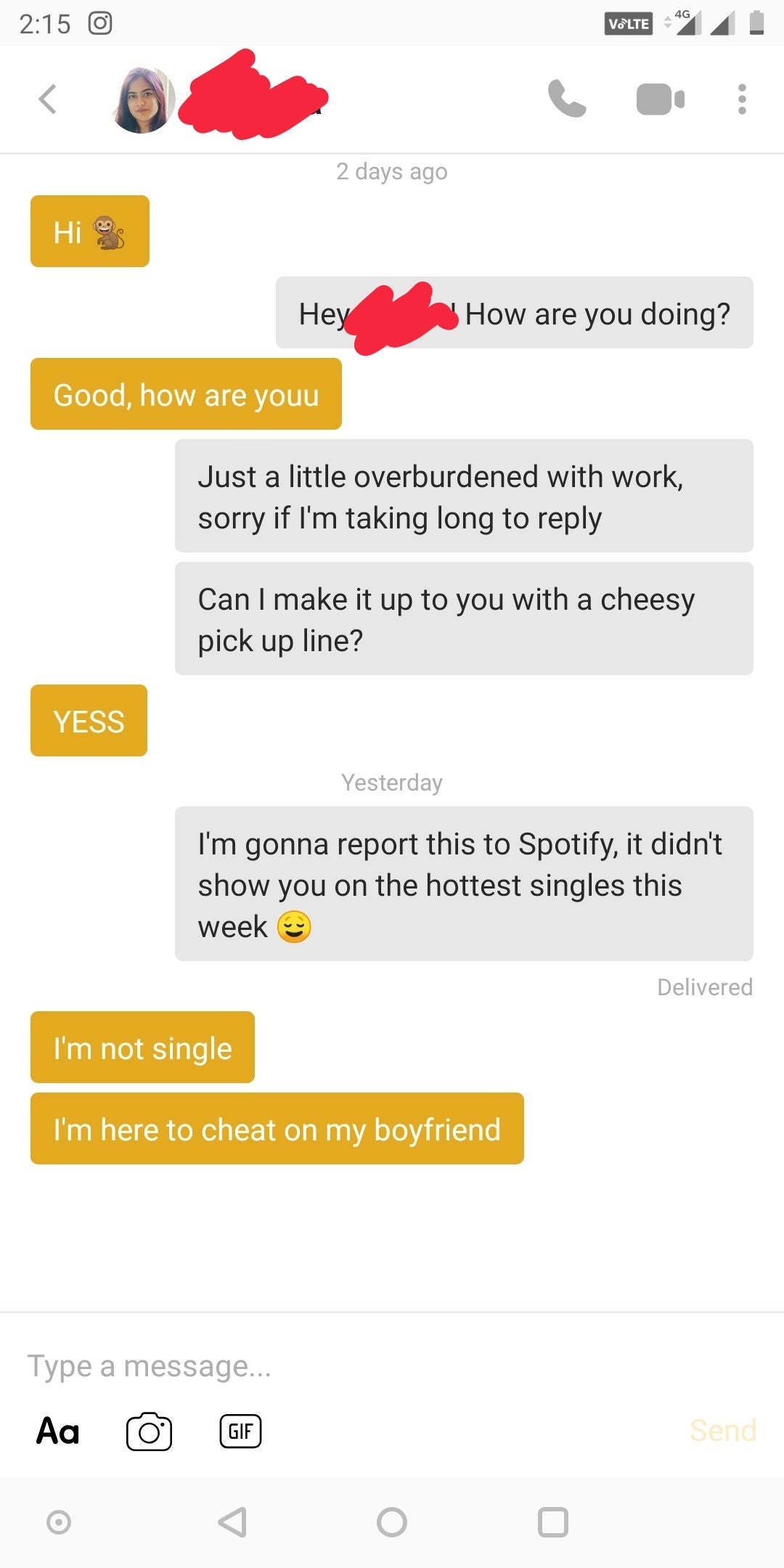This screenshot has height=1568, width=784.
Task: Open the camera to send a photo
Action: pos(149,1432)
